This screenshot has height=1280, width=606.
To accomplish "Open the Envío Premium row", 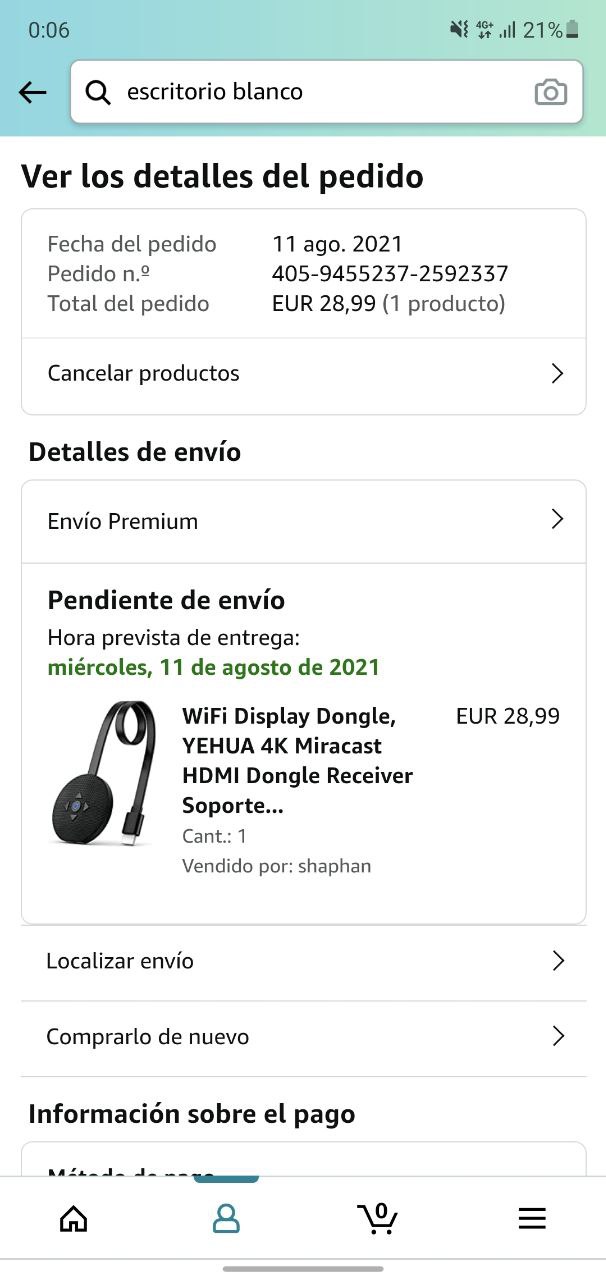I will (303, 521).
